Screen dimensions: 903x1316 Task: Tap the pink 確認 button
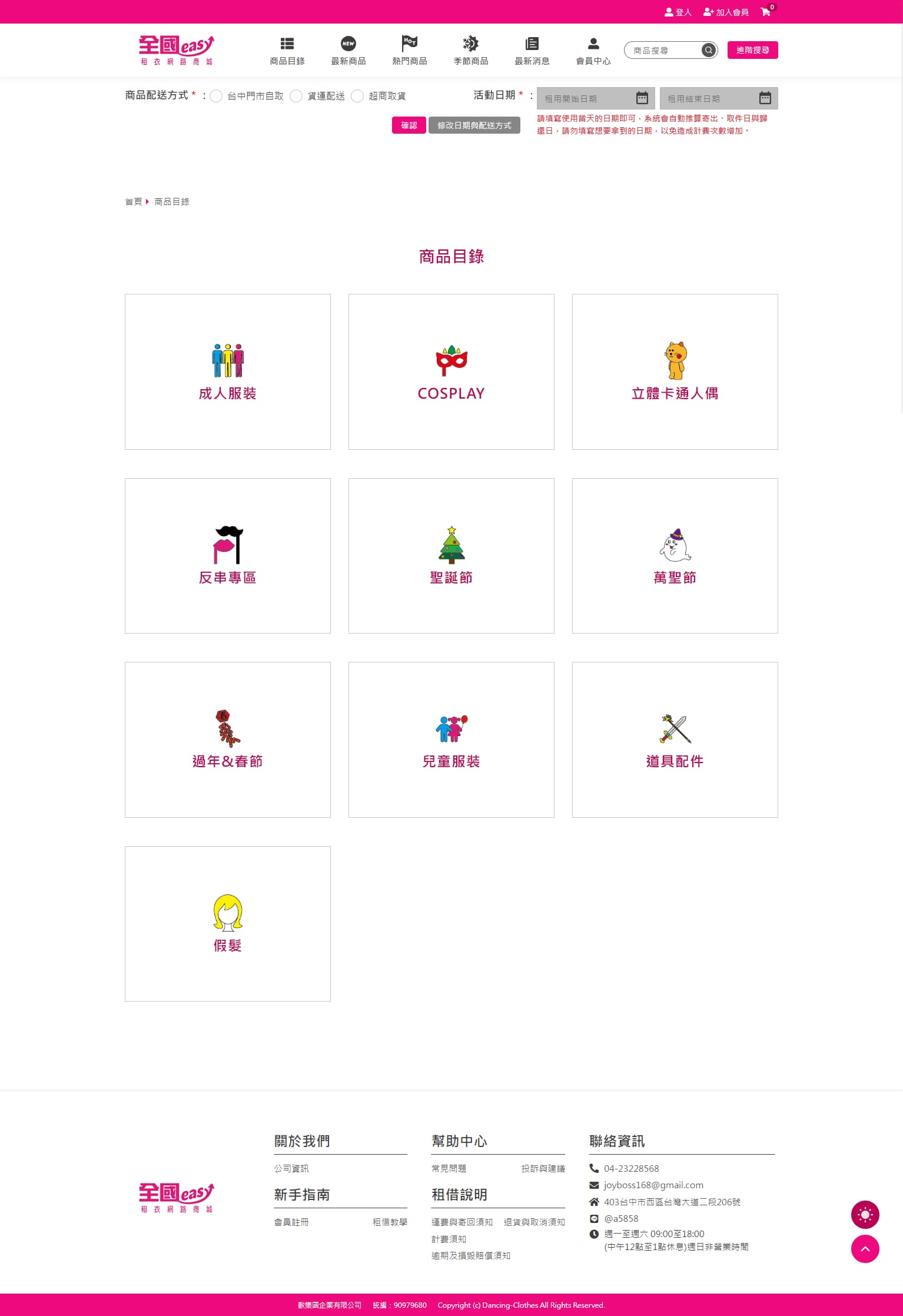click(x=409, y=125)
